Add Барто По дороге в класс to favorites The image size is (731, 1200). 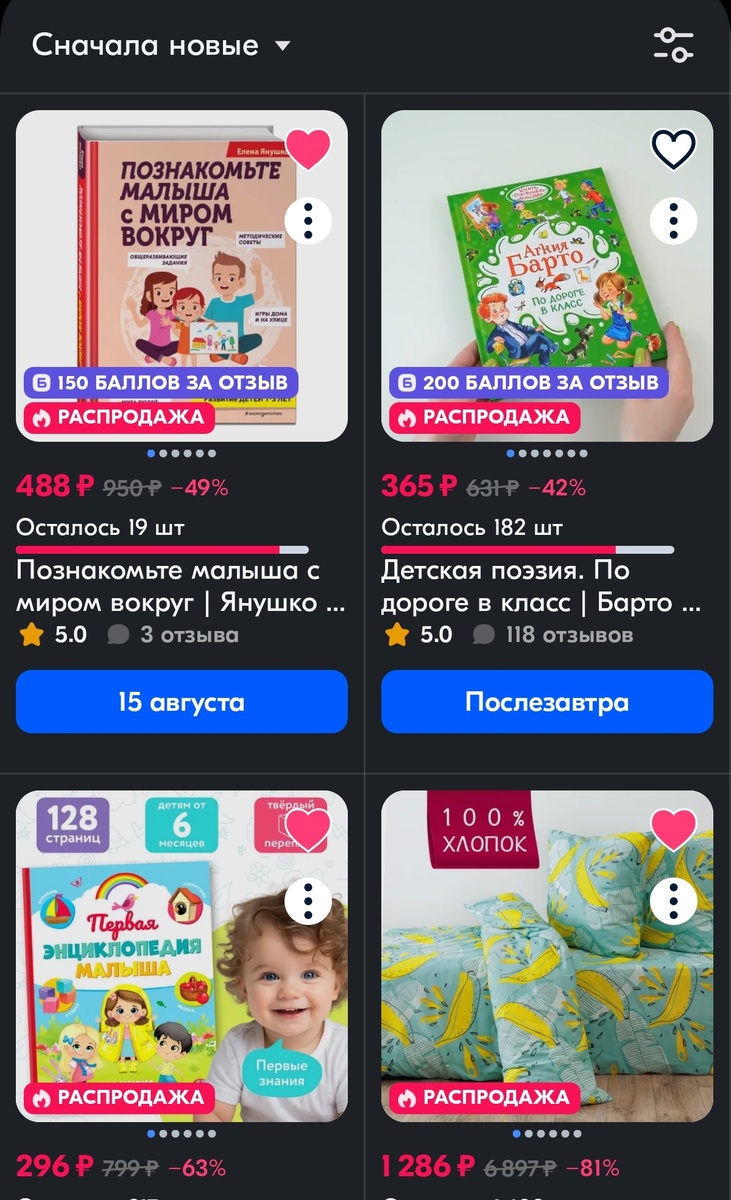pos(673,150)
